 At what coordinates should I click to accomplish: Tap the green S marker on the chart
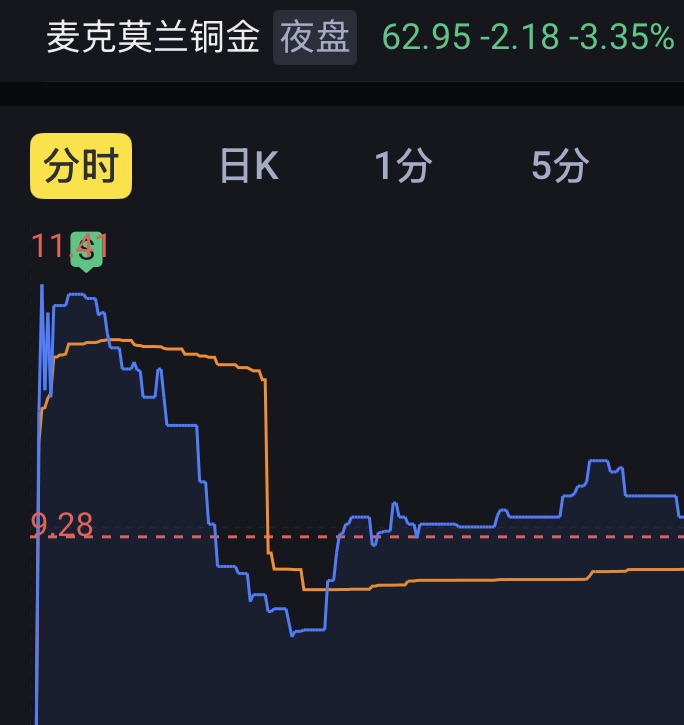coord(87,250)
